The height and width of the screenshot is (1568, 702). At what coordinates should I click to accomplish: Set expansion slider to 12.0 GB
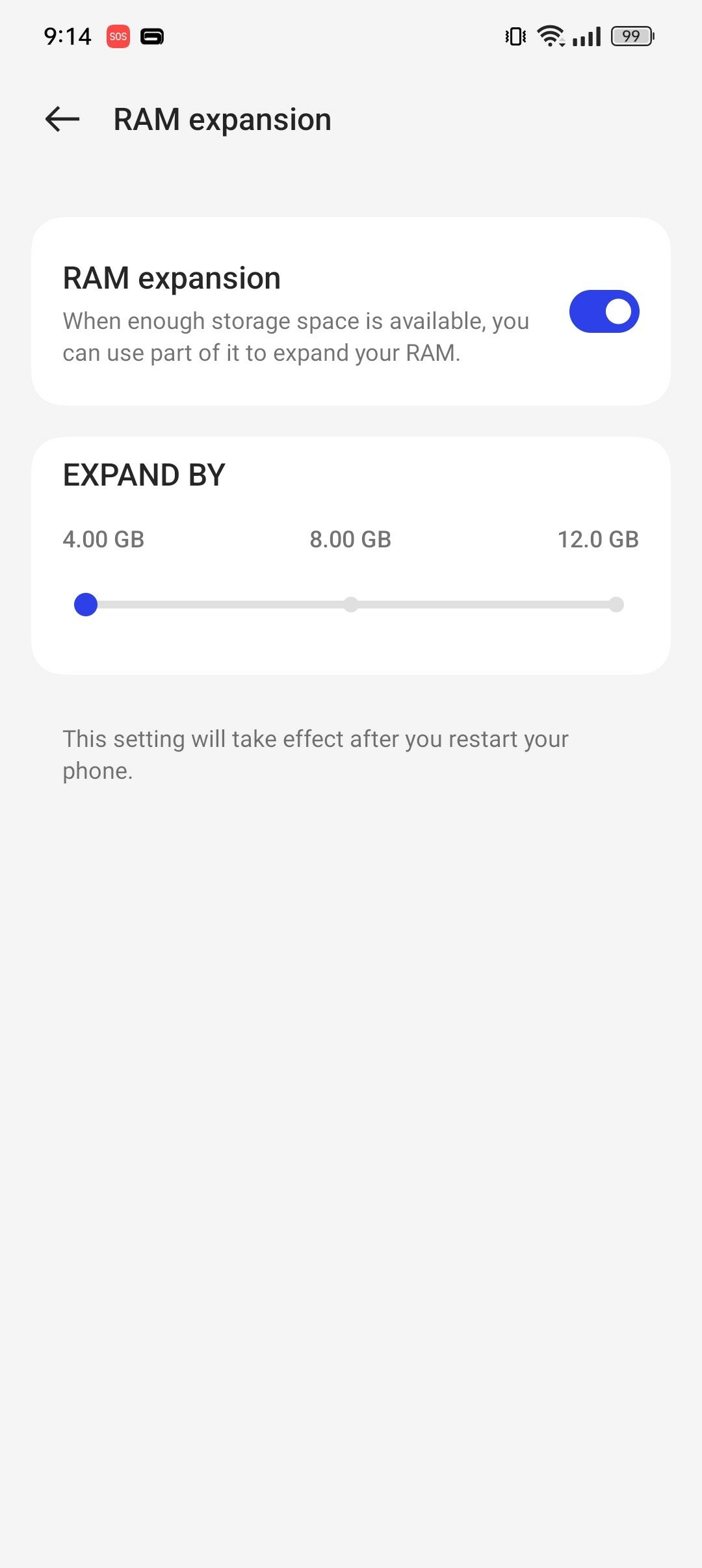coord(616,605)
